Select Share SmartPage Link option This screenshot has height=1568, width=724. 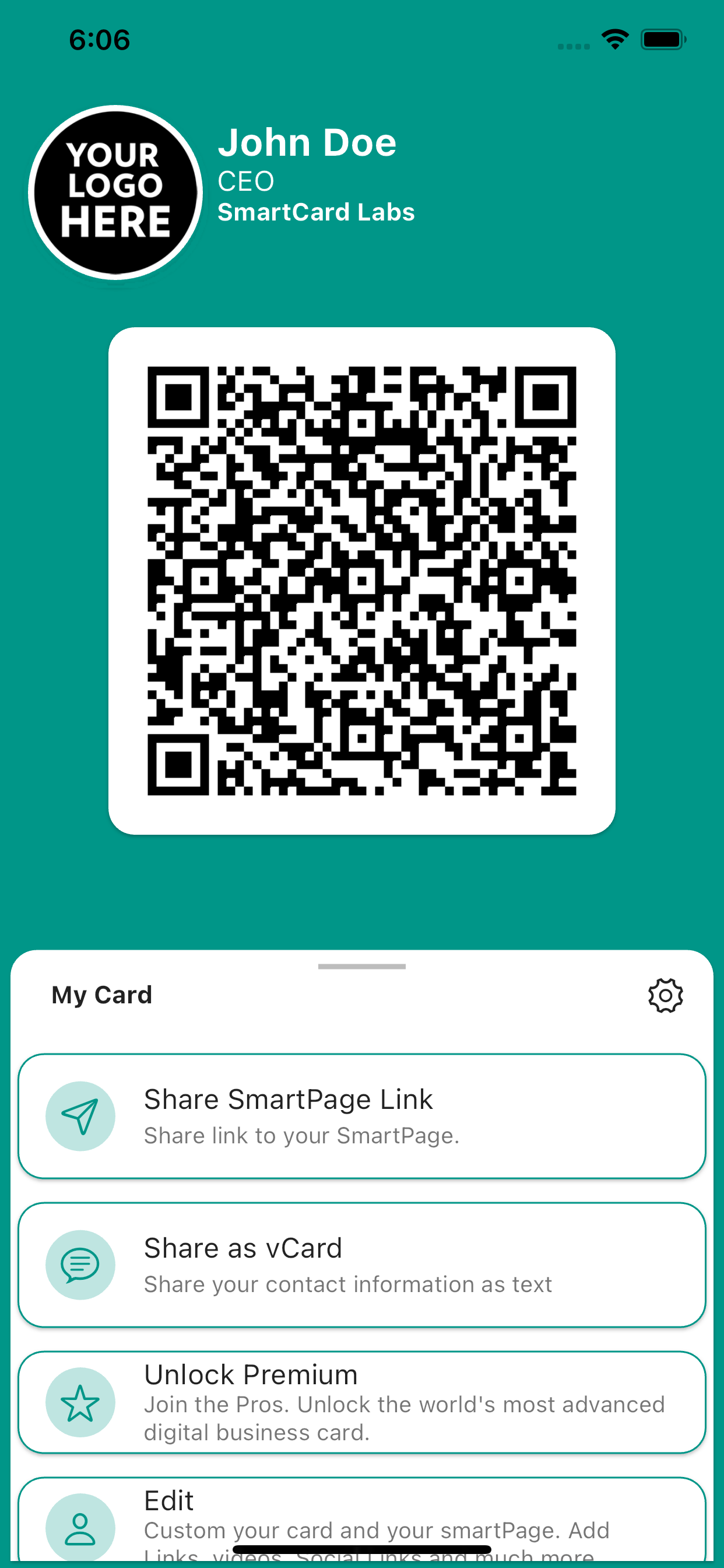pyautogui.click(x=361, y=1116)
